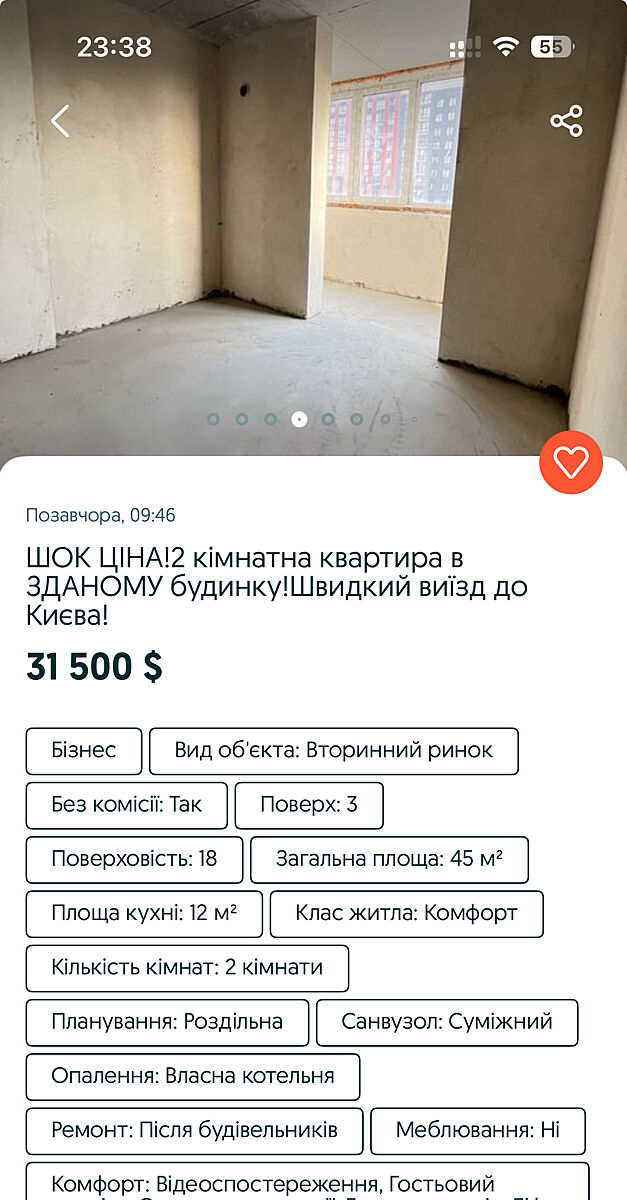Select the Бізнес chip
The width and height of the screenshot is (627, 1200).
tap(84, 751)
